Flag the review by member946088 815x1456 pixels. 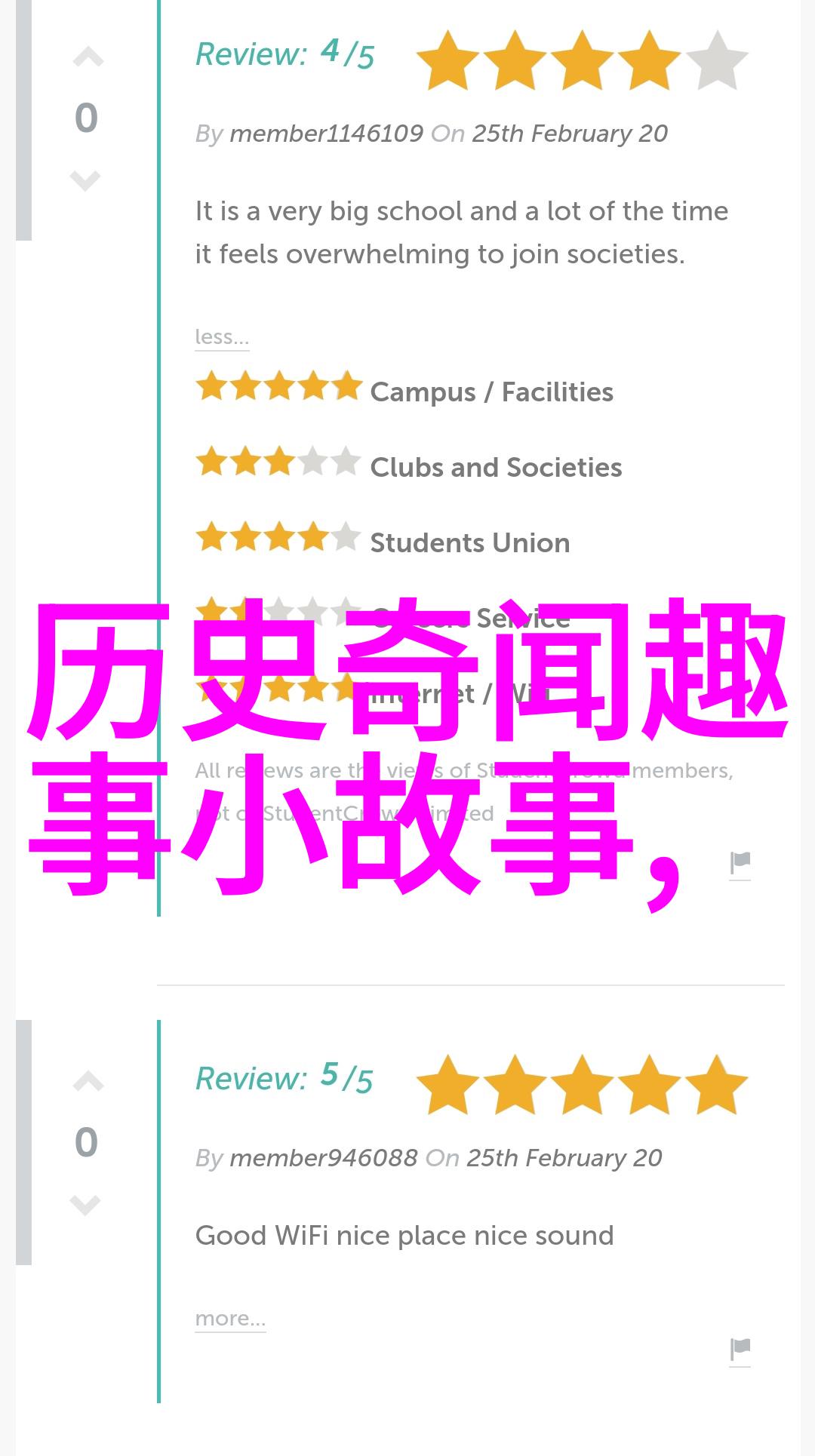click(740, 1350)
